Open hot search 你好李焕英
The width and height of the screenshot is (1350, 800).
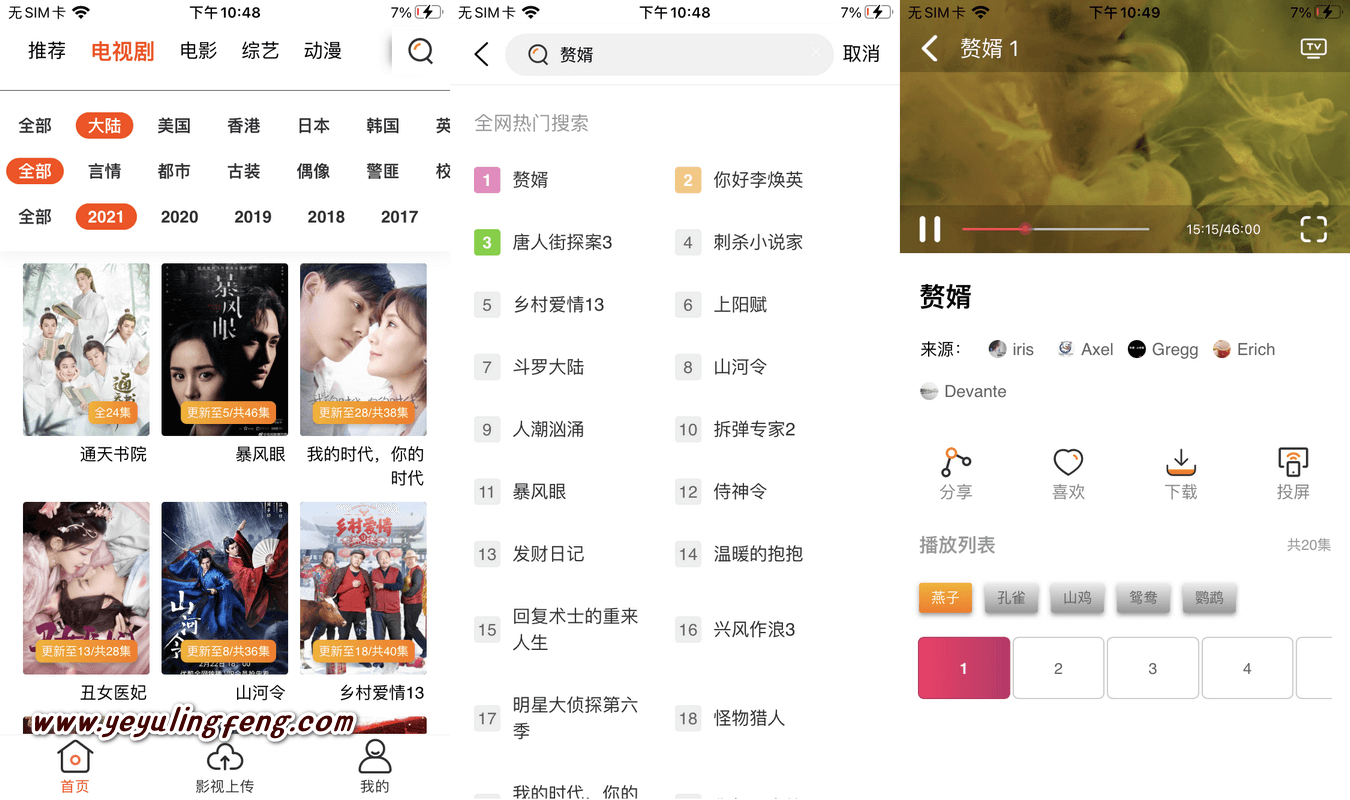[x=757, y=180]
